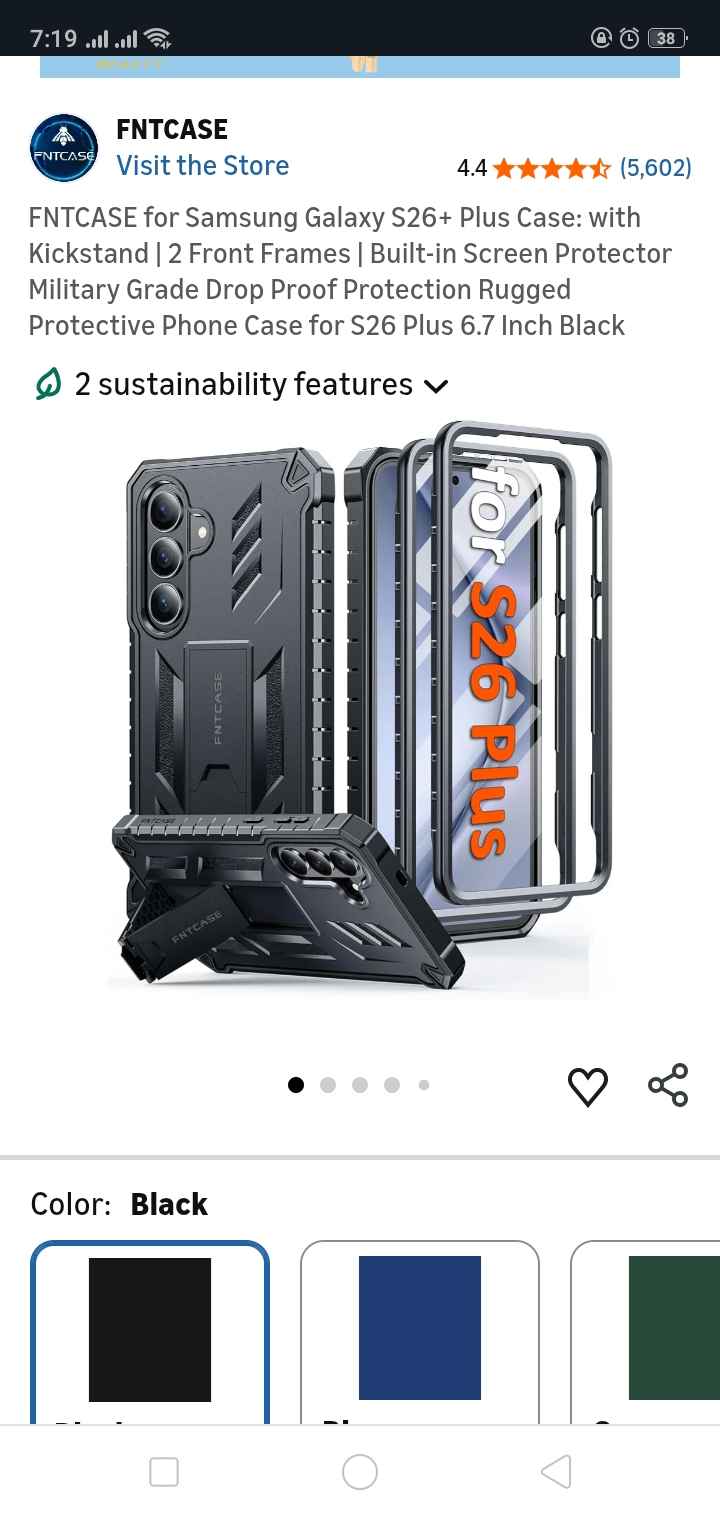Visit the FNTCASE store
The height and width of the screenshot is (1520, 720).
(202, 166)
